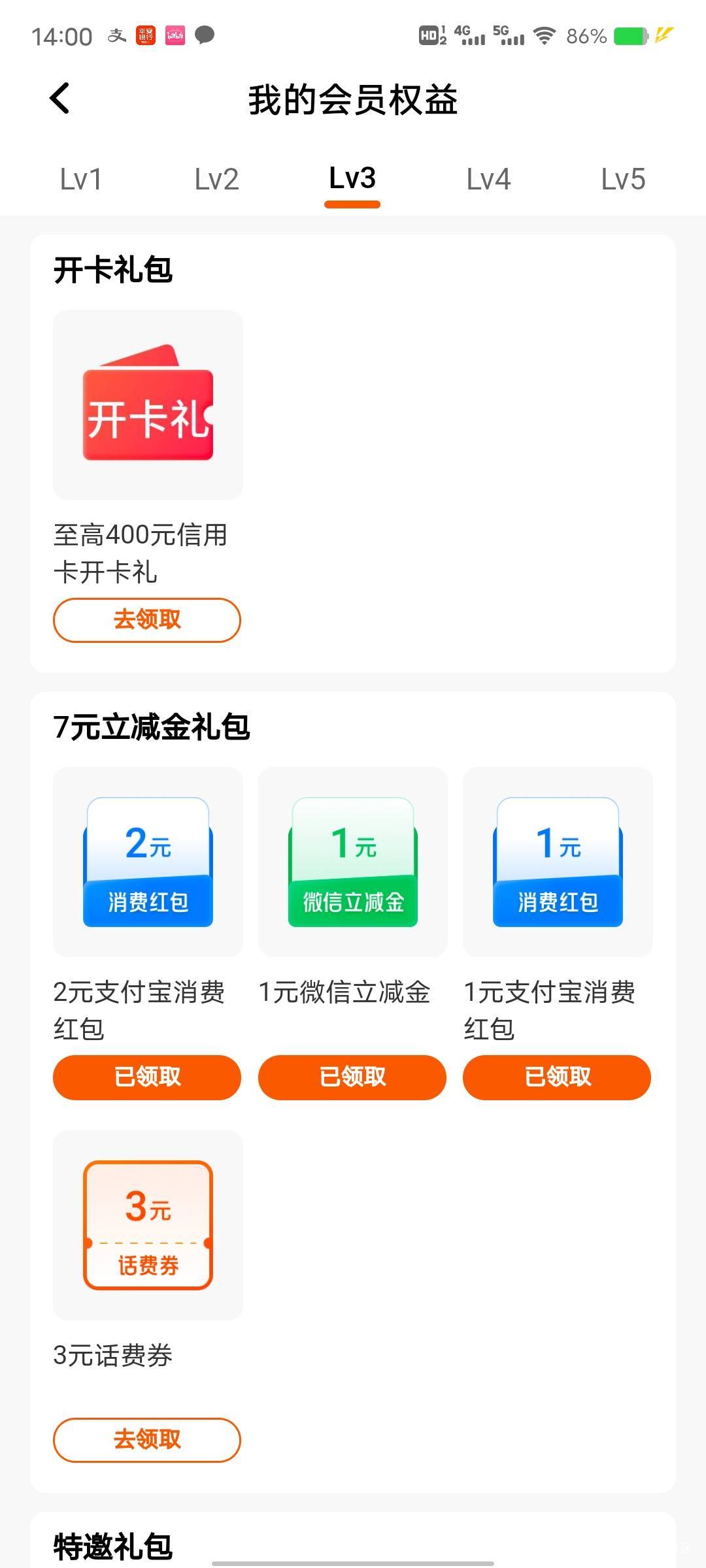The width and height of the screenshot is (706, 1568).
Task: Open the 开卡礼 gift card tile
Action: (x=148, y=404)
